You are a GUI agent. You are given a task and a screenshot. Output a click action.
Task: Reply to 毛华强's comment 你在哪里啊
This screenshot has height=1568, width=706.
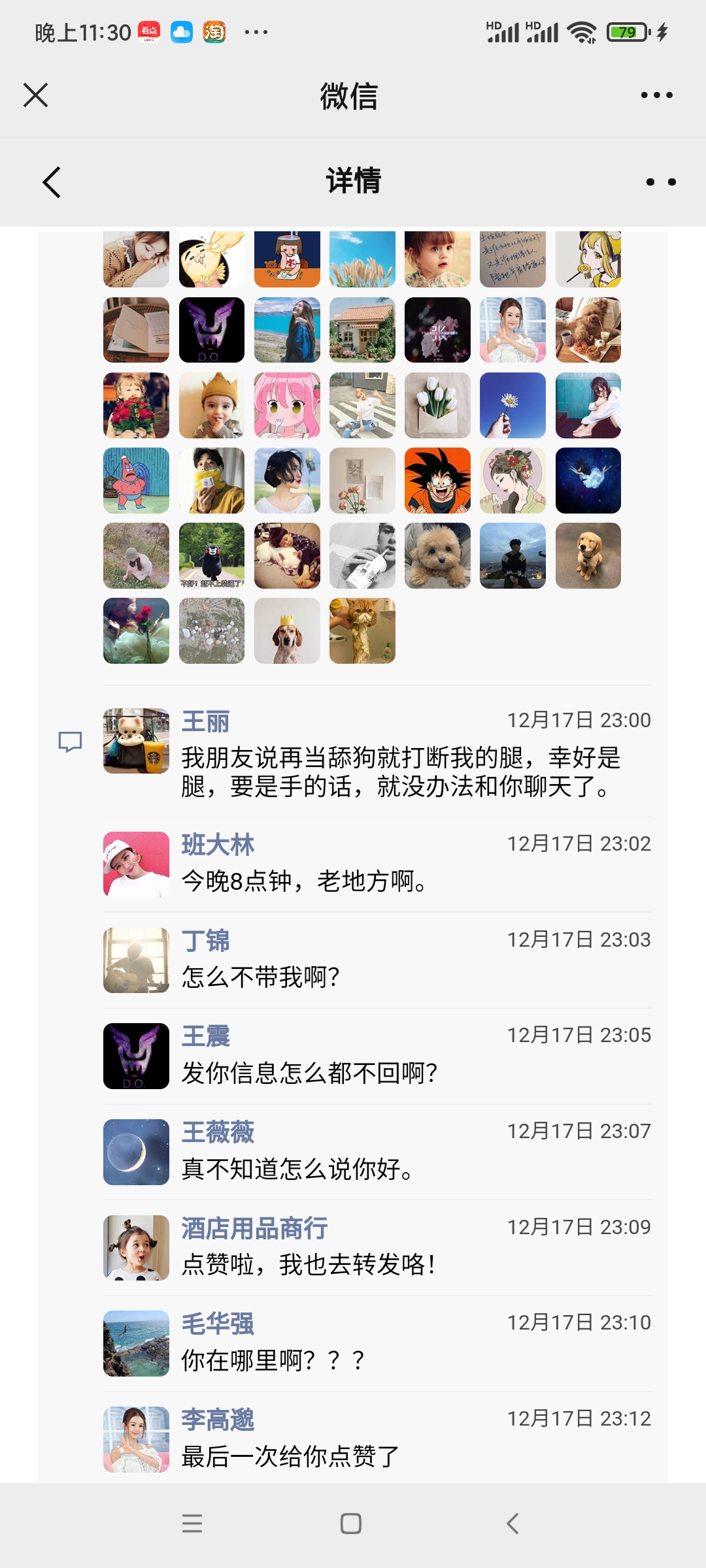273,1361
